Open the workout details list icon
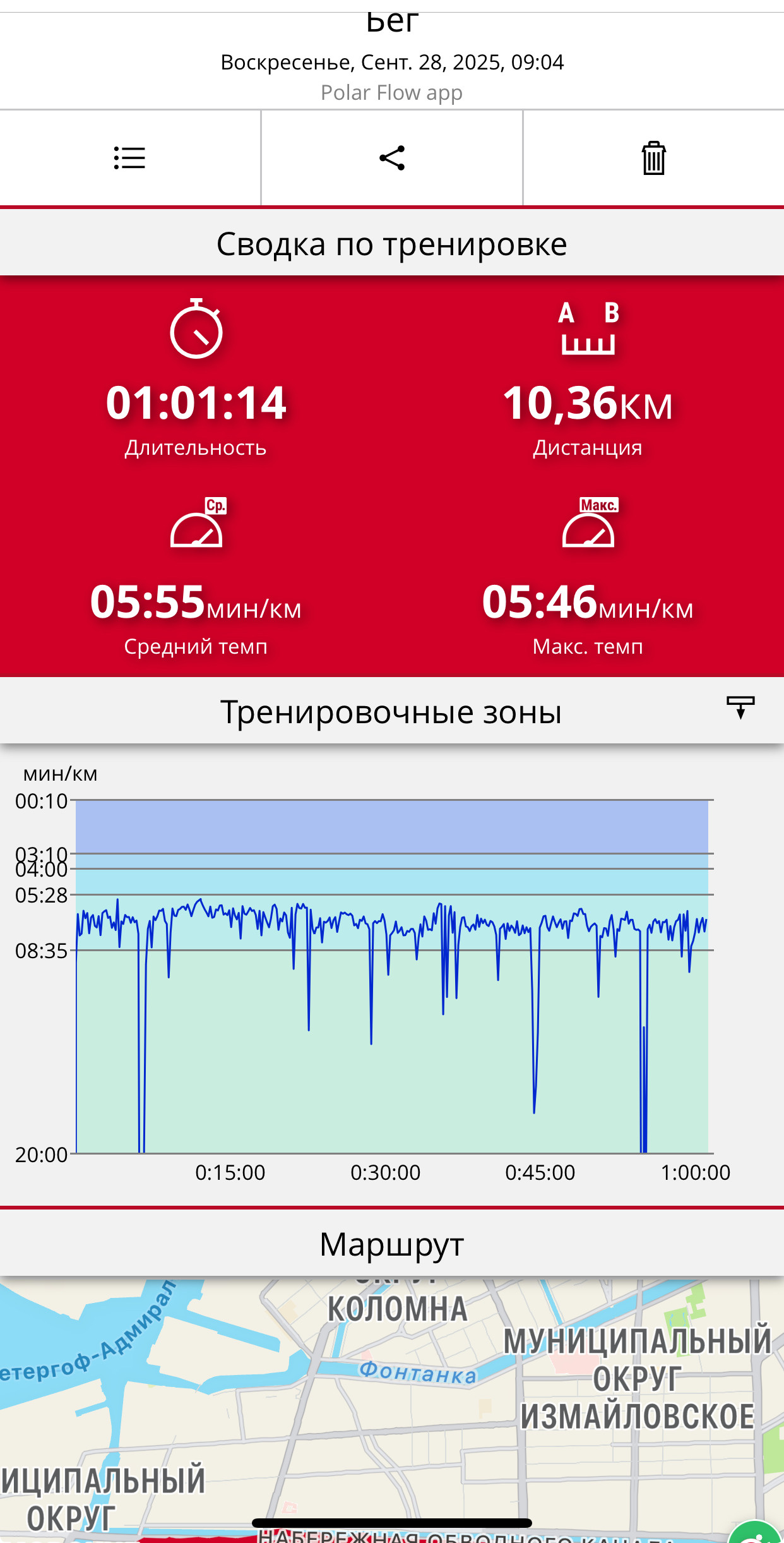784x1543 pixels. (129, 158)
